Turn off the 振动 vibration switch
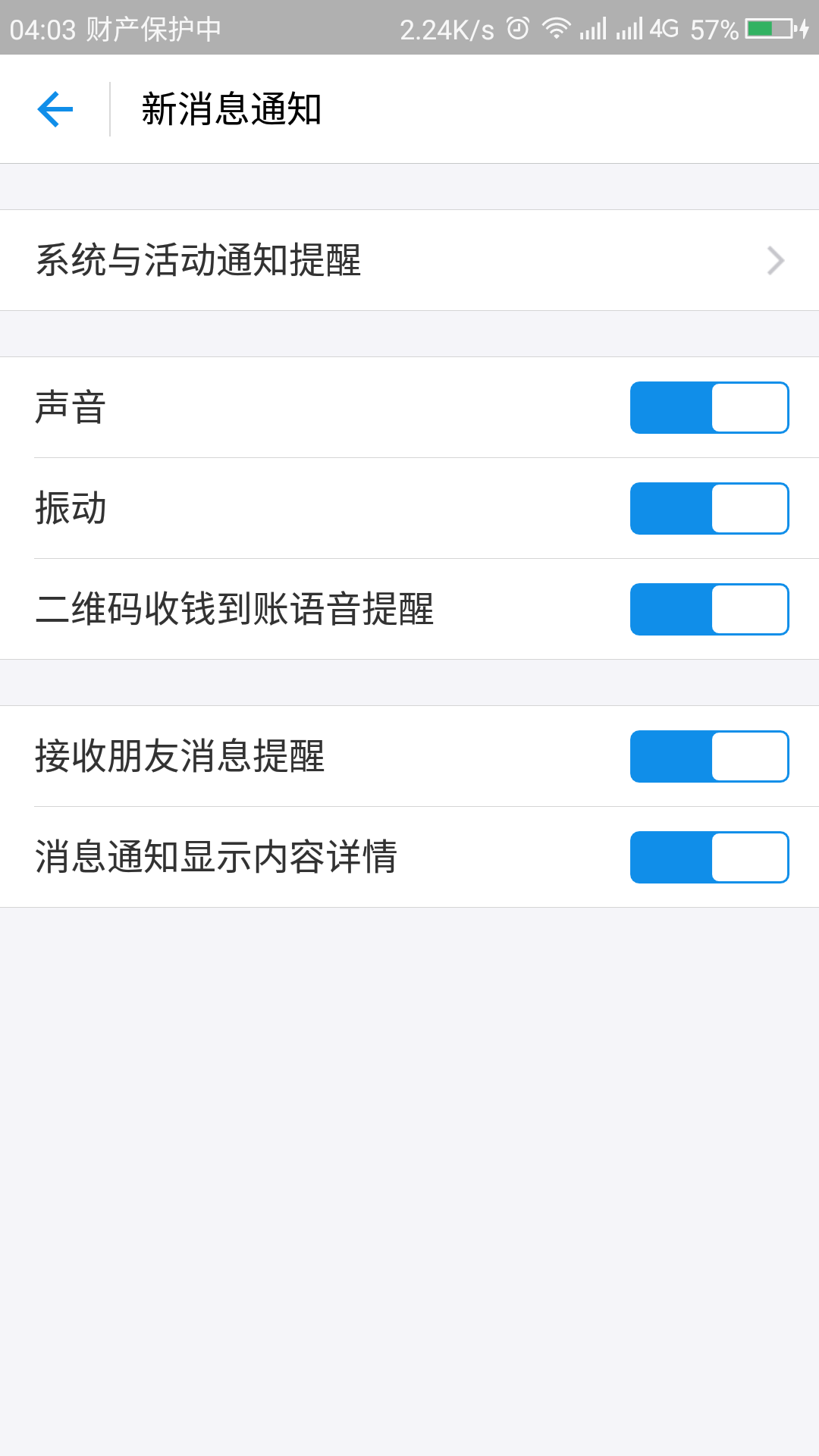Viewport: 819px width, 1456px height. pos(709,510)
